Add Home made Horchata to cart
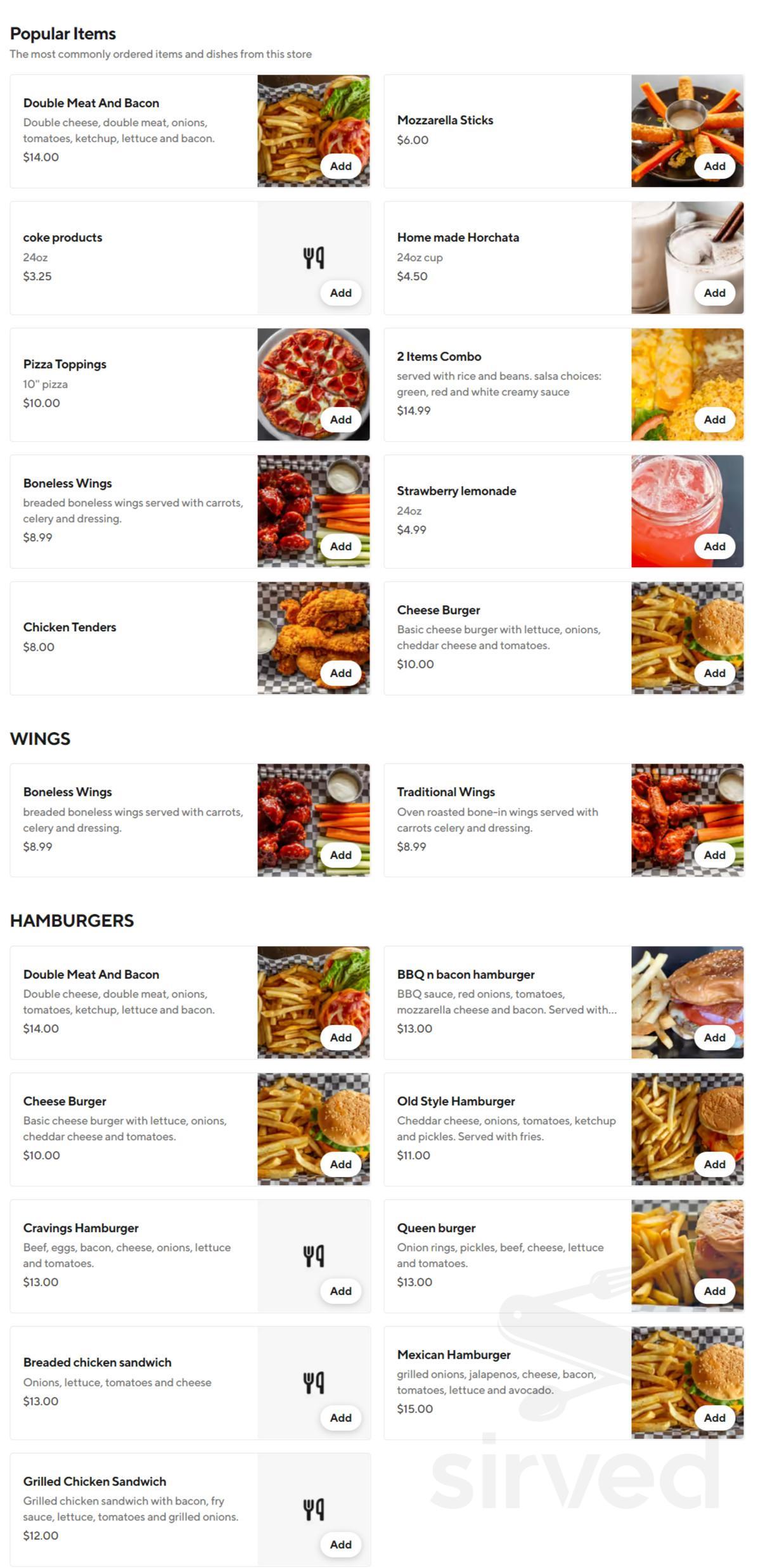Screen dimensions: 758x1568 tap(714, 293)
